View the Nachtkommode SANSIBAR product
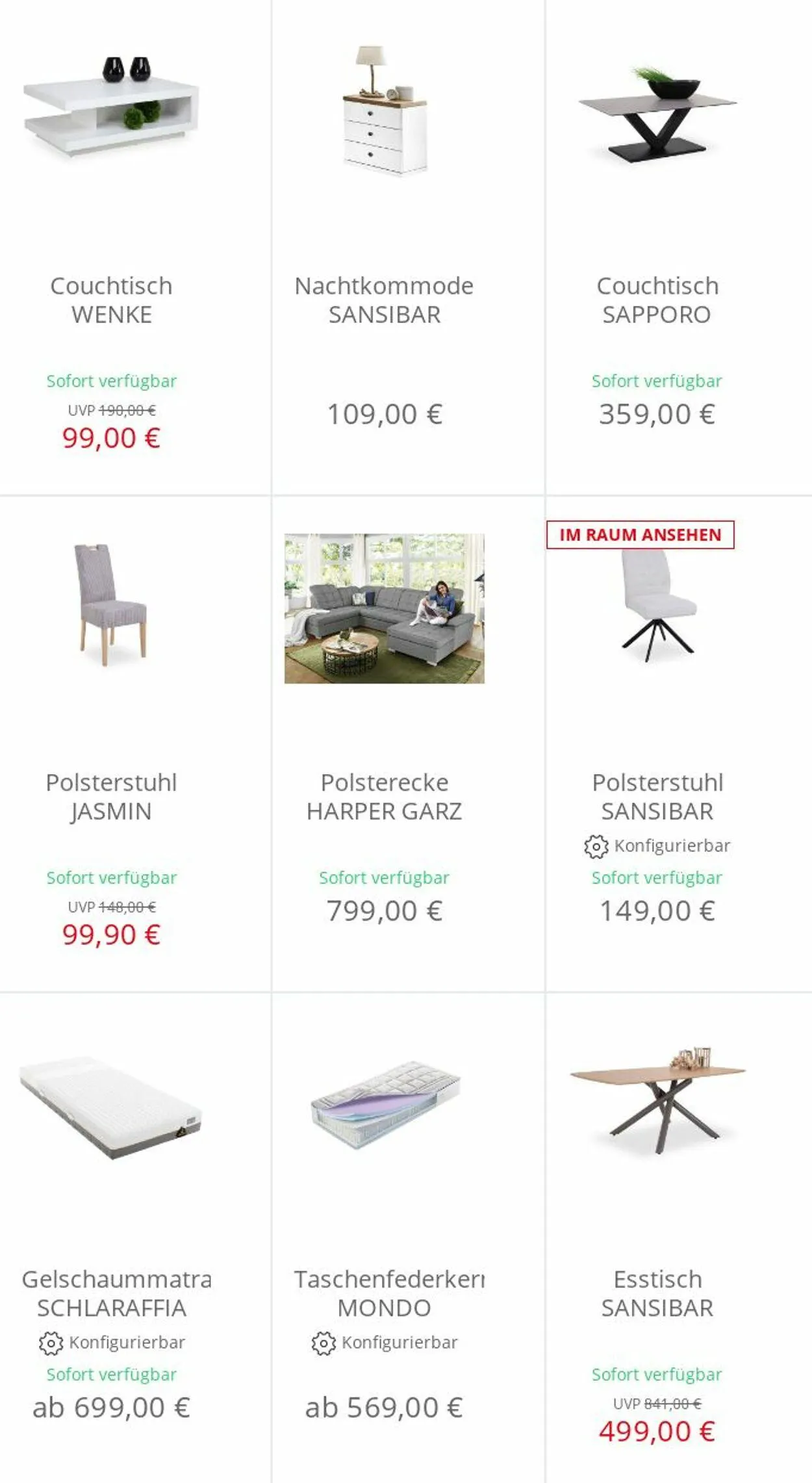 pyautogui.click(x=384, y=300)
